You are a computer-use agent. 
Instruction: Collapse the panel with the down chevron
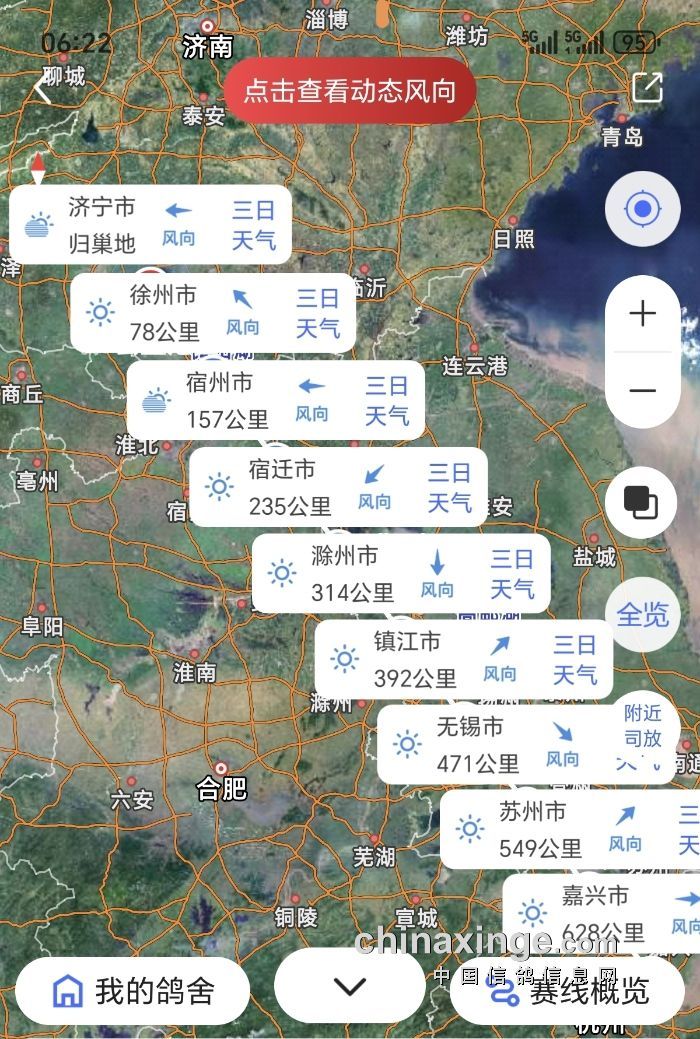pyautogui.click(x=349, y=987)
